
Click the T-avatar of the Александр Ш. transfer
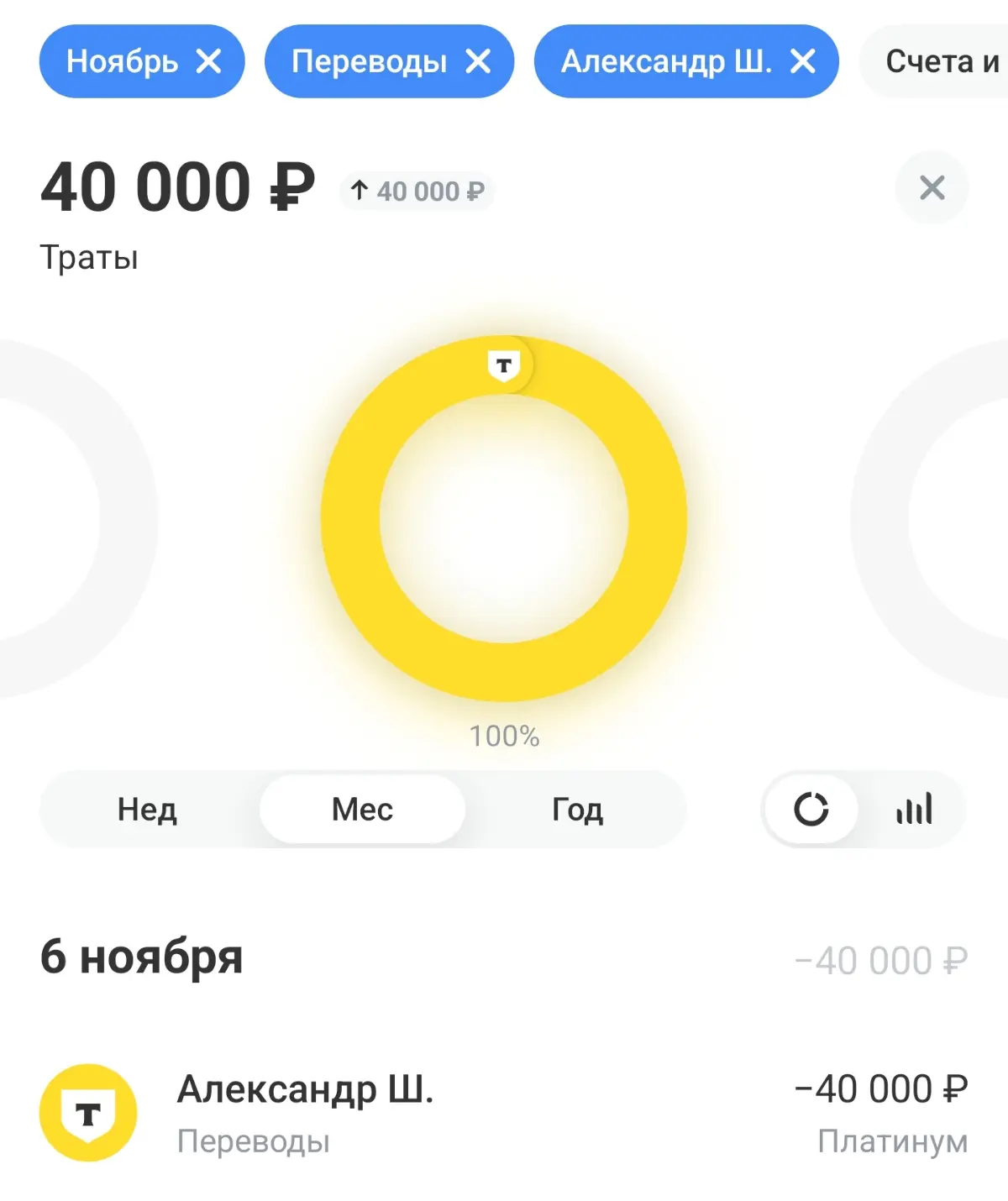tap(88, 1111)
